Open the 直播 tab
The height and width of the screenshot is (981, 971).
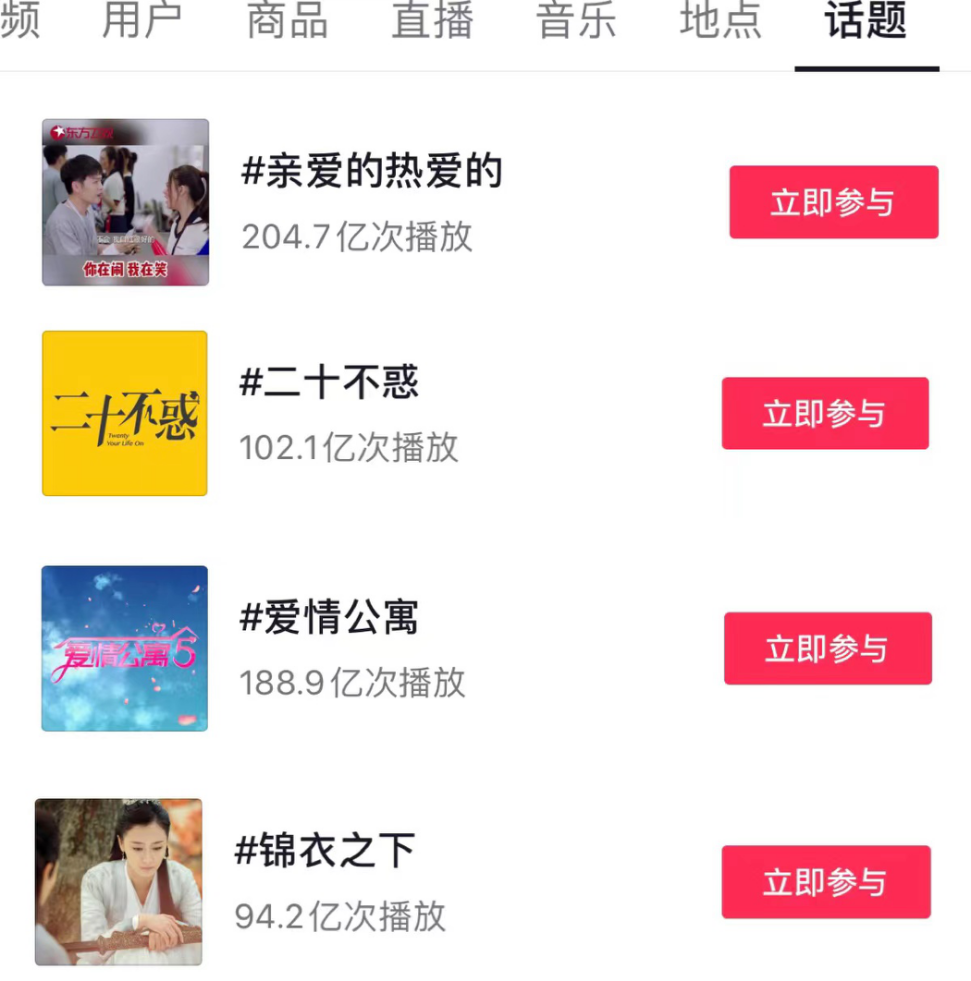click(x=432, y=21)
